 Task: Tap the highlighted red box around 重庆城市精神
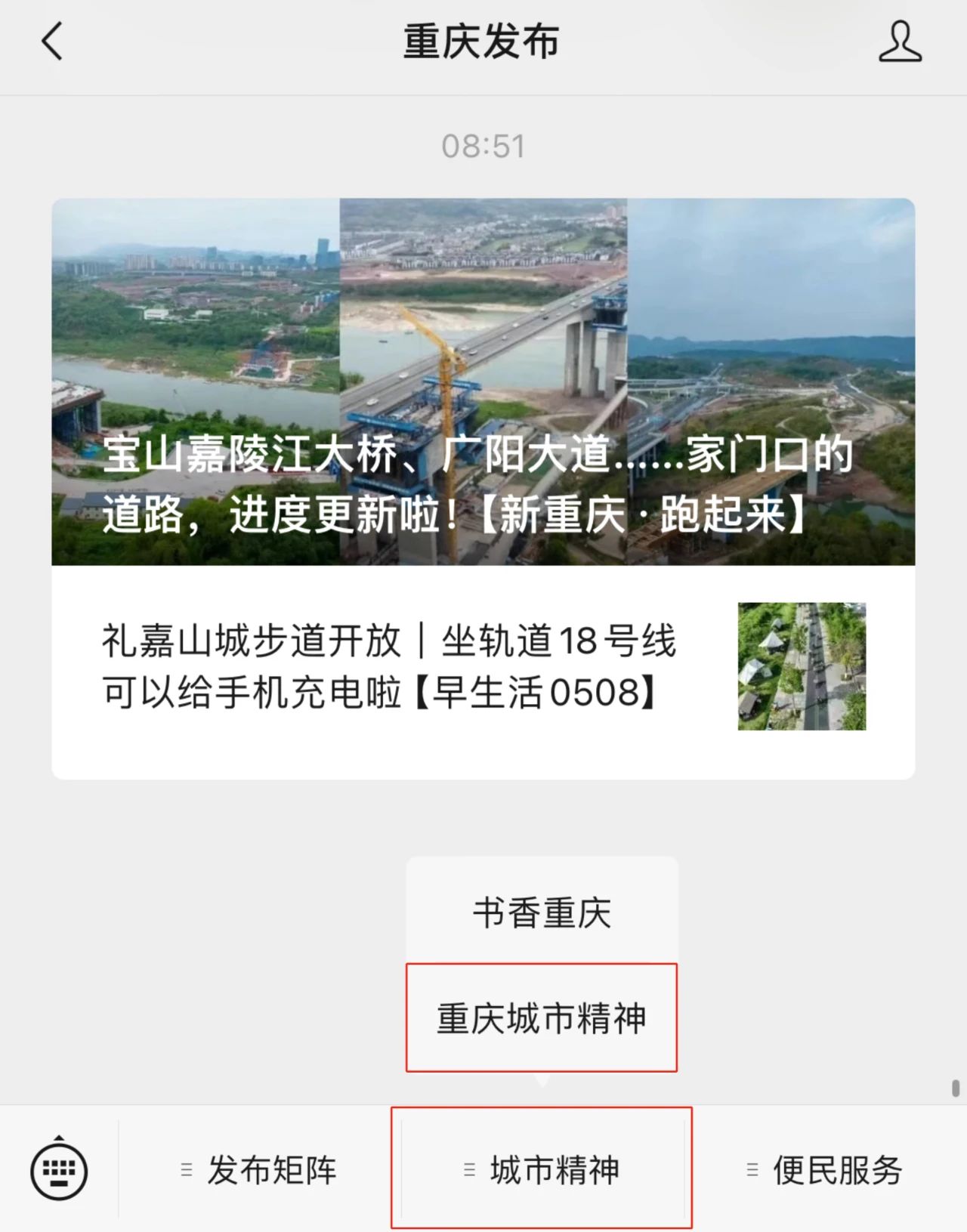541,1018
